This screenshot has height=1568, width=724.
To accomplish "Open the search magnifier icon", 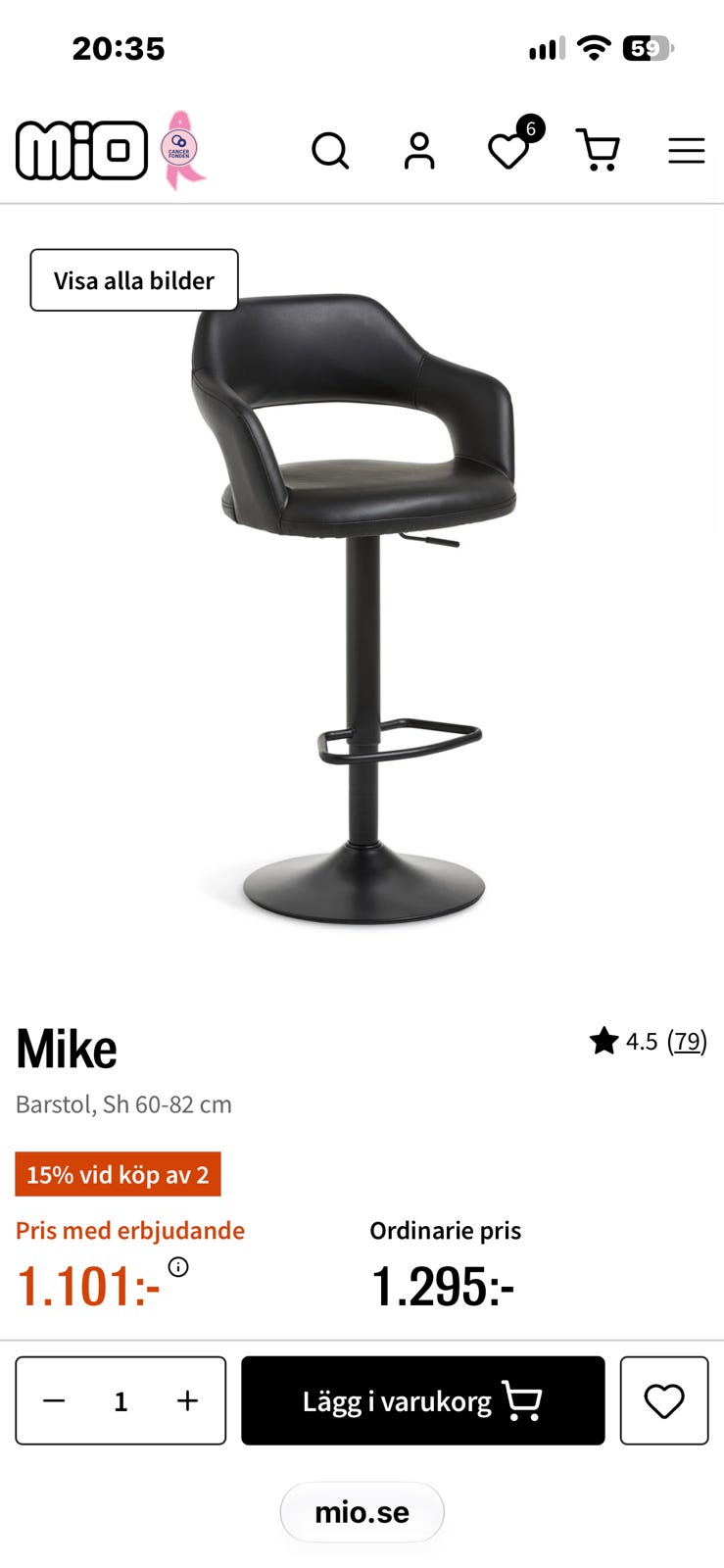I will point(330,151).
